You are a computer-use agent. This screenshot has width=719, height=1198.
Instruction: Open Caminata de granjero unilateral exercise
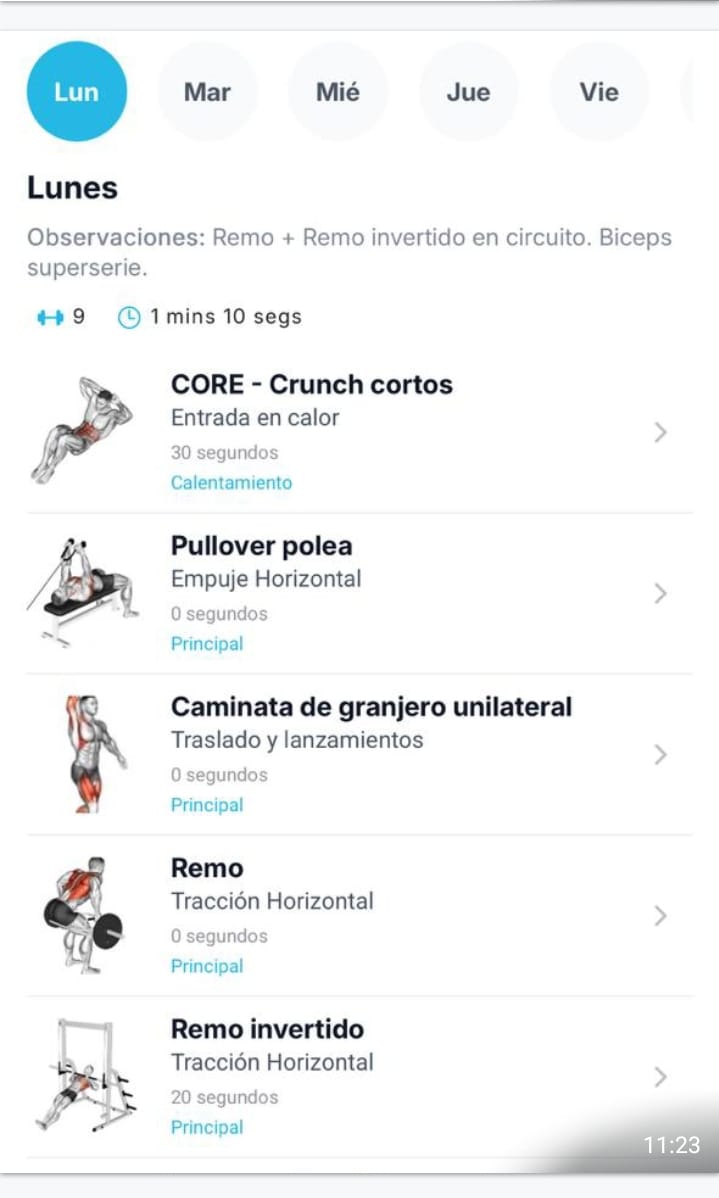point(360,754)
